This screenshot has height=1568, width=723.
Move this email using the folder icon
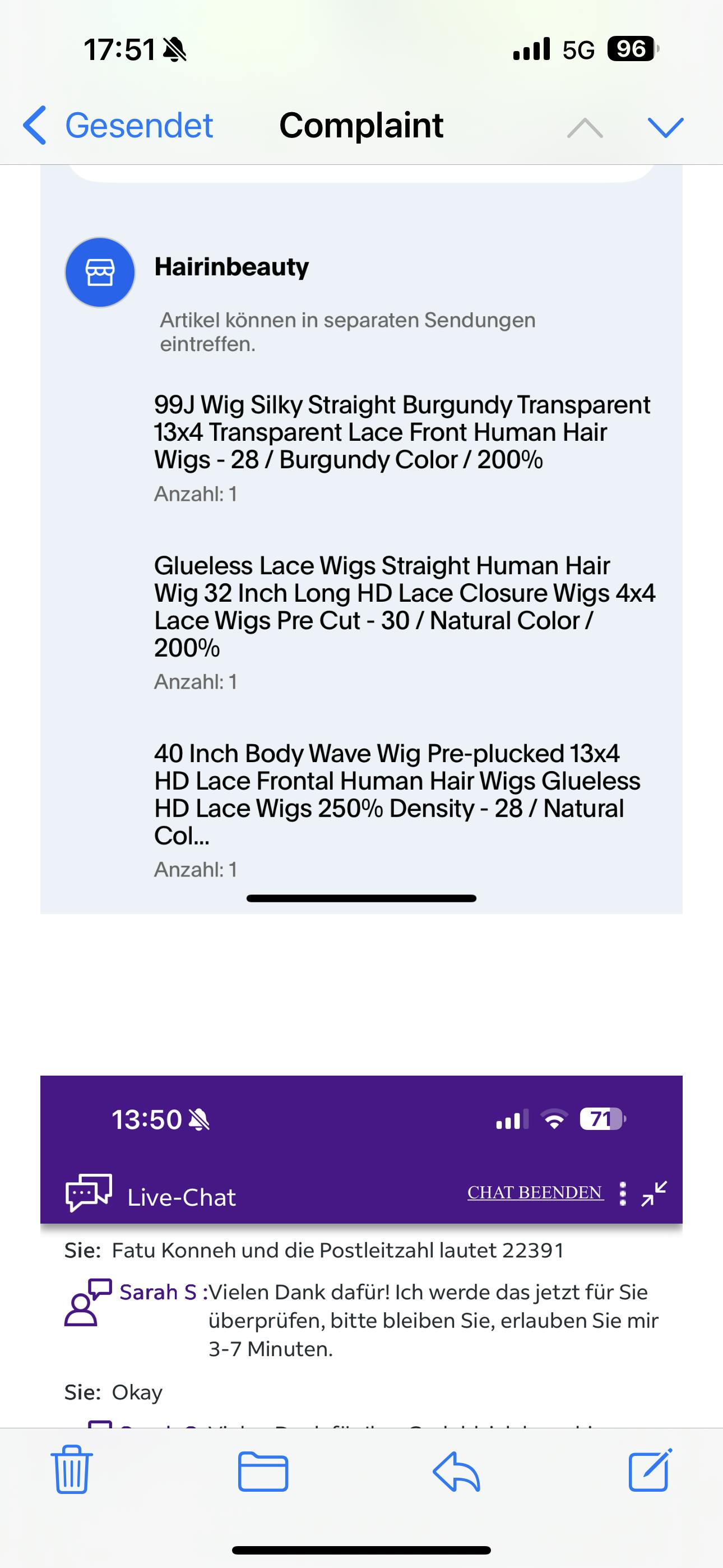coord(263,1470)
